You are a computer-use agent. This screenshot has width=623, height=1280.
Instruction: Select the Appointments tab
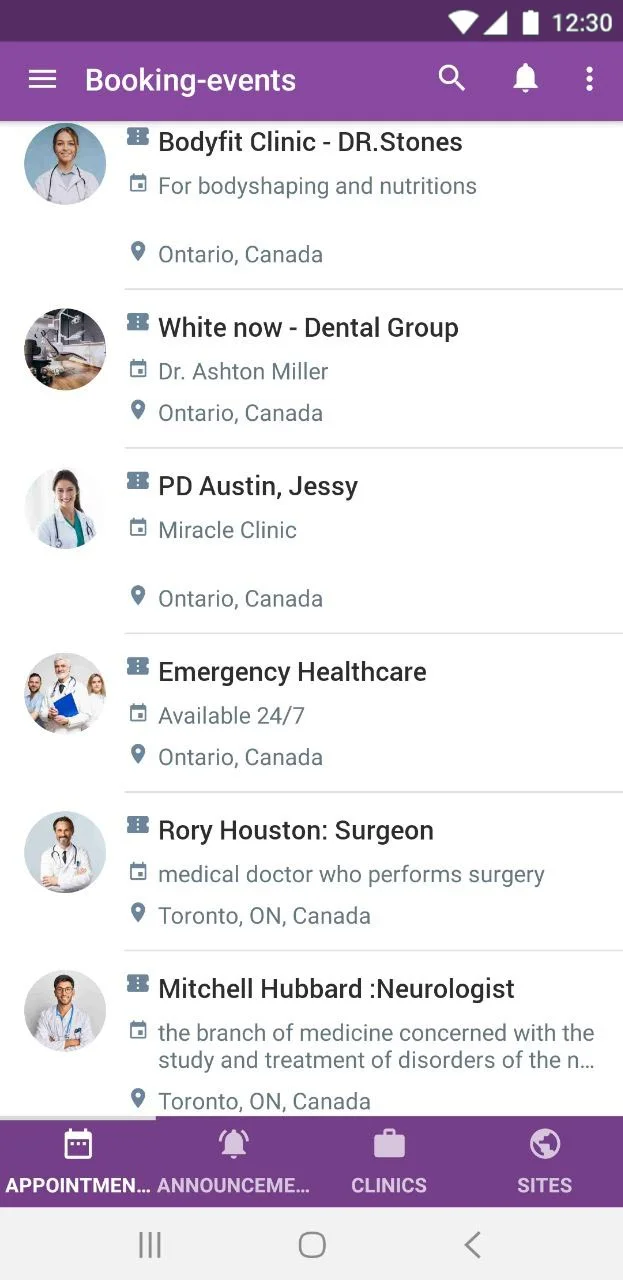point(78,1161)
